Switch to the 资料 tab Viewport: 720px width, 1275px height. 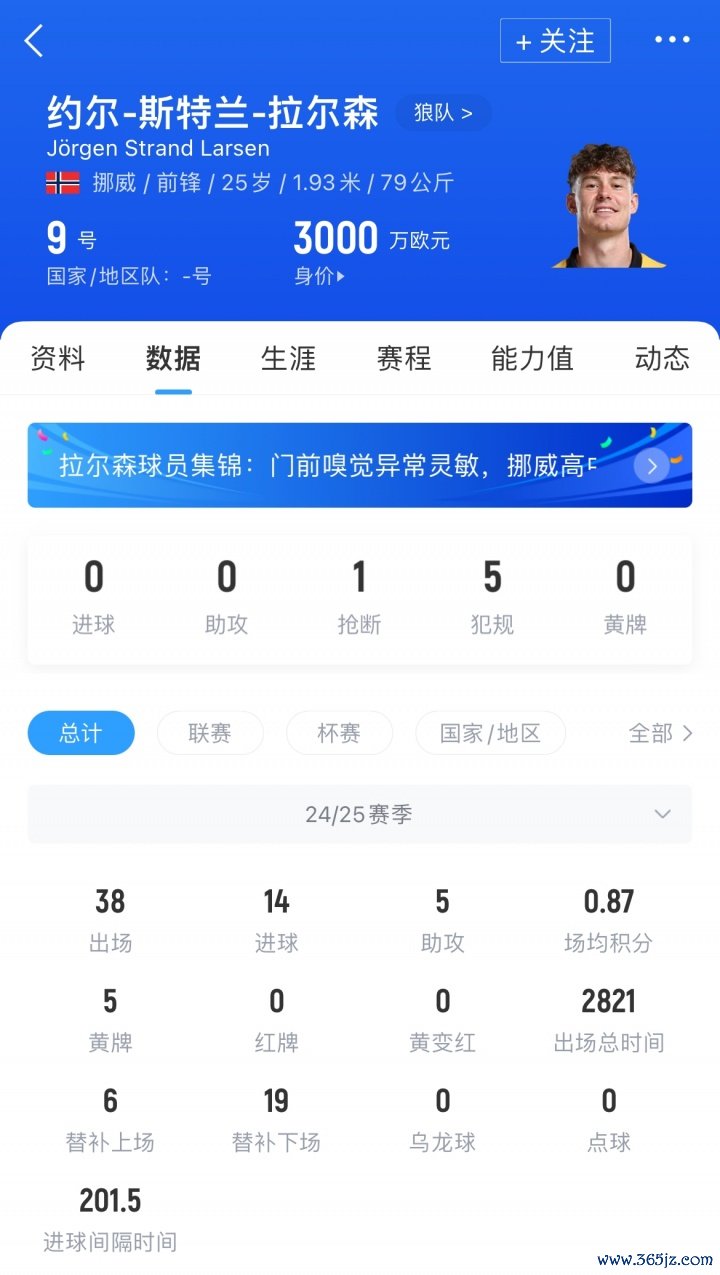click(x=58, y=358)
